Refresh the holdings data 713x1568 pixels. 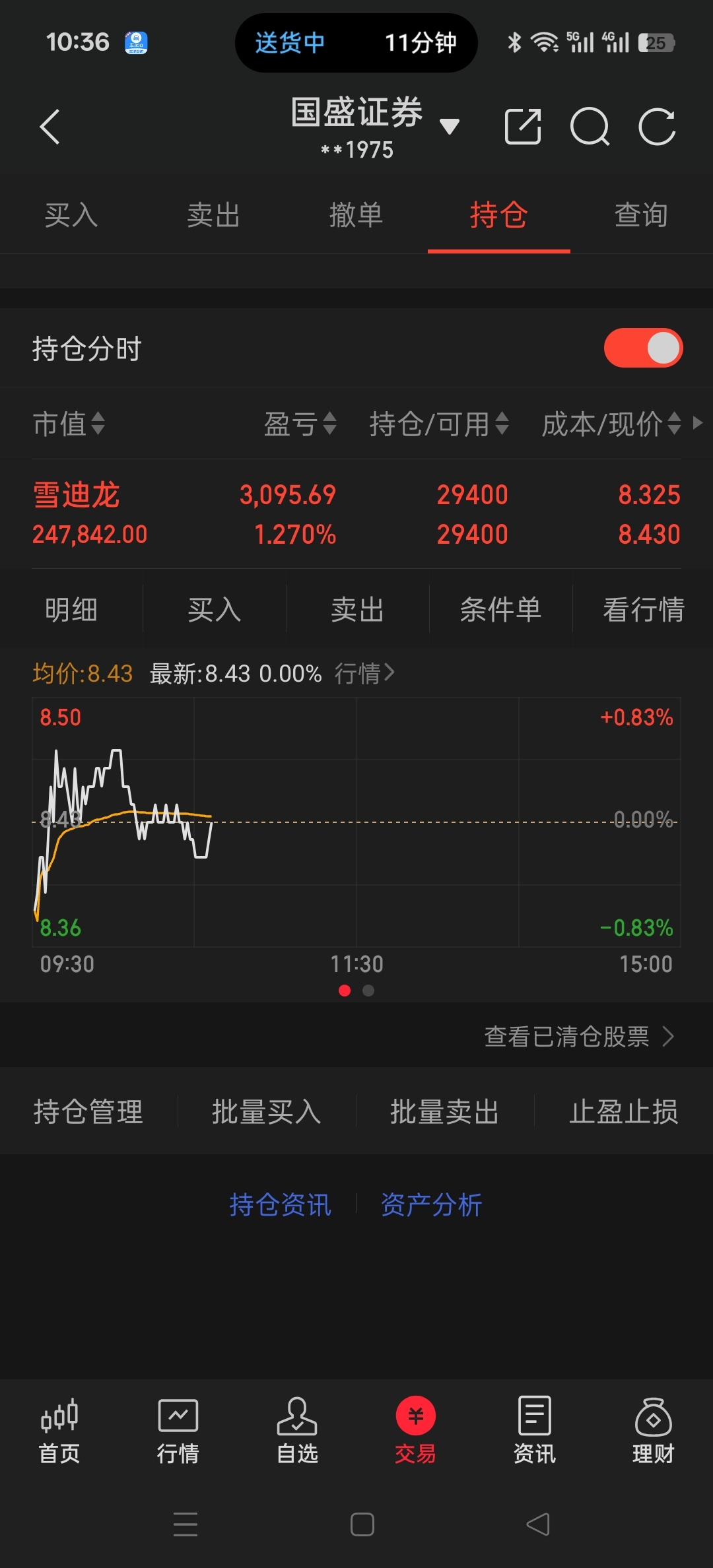pos(657,127)
